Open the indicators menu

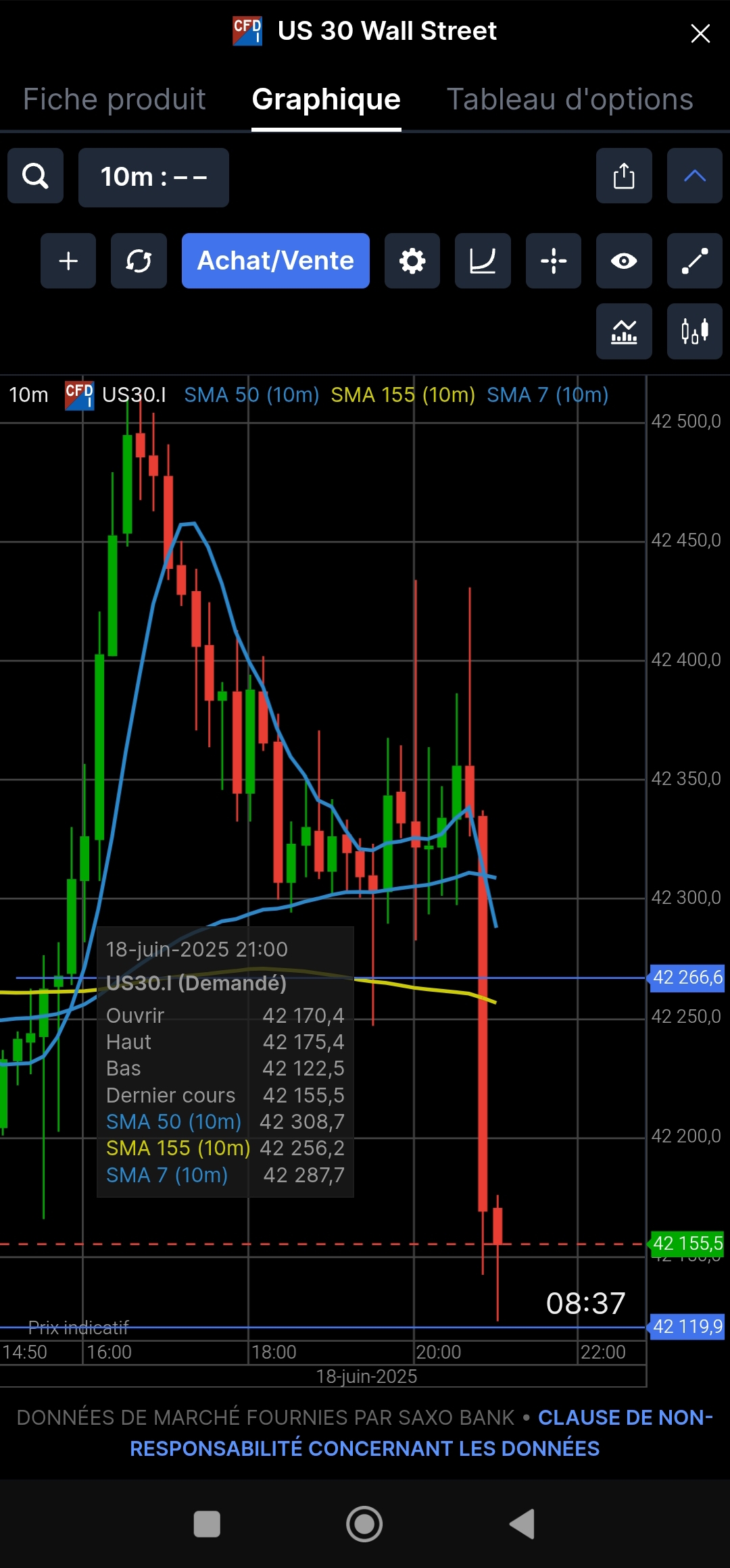pyautogui.click(x=624, y=332)
